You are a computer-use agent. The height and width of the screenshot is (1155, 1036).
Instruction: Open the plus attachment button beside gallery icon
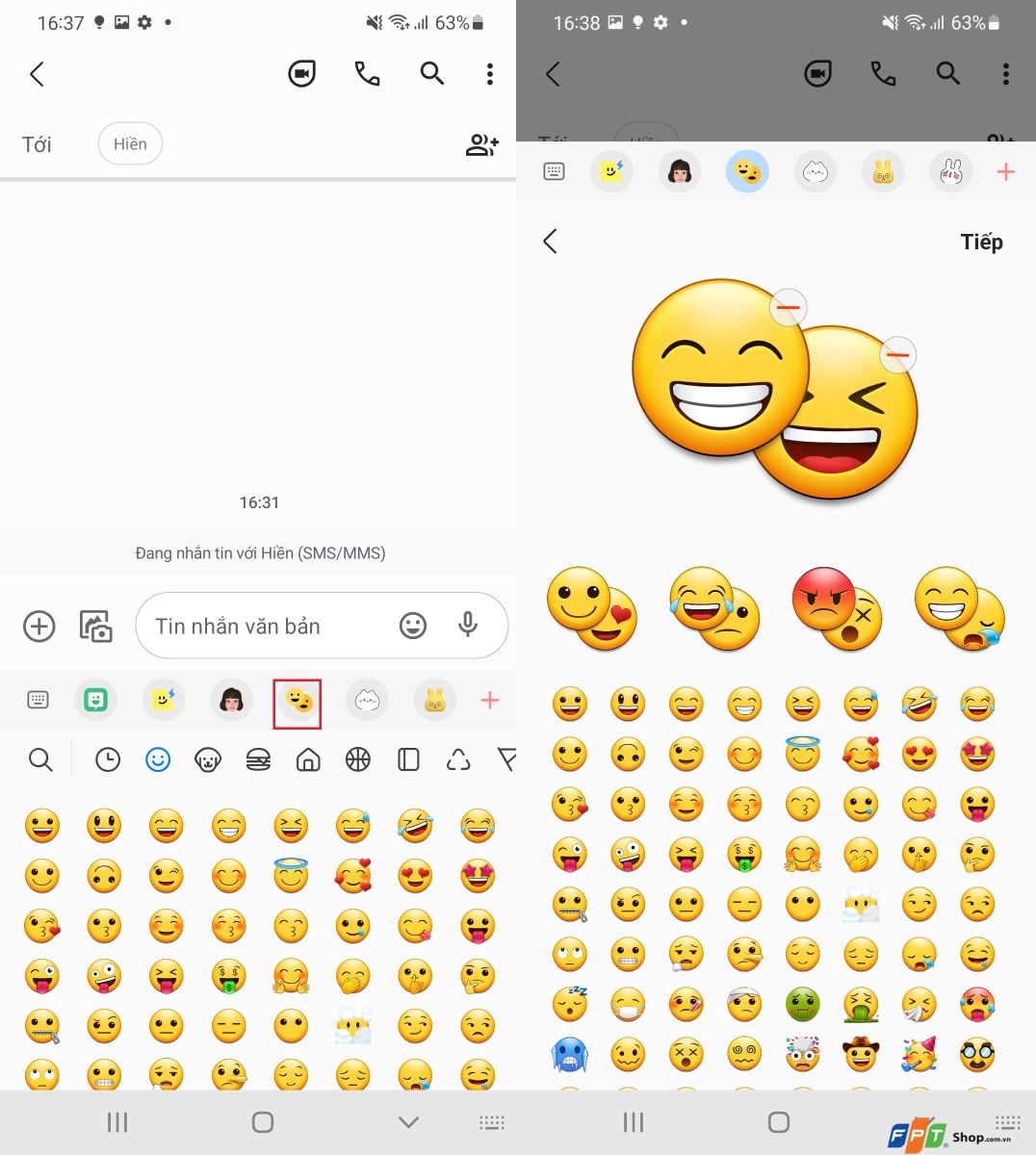39,627
